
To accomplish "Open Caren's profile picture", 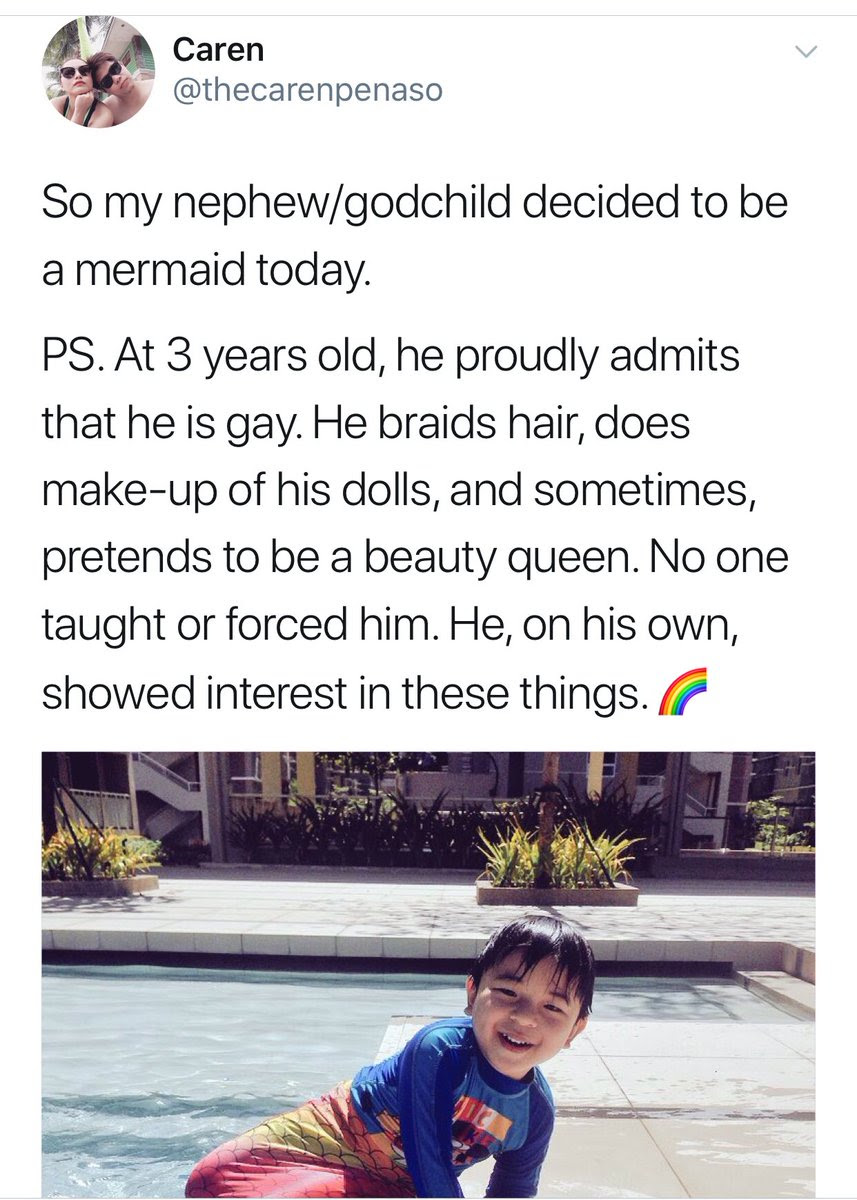I will (98, 72).
